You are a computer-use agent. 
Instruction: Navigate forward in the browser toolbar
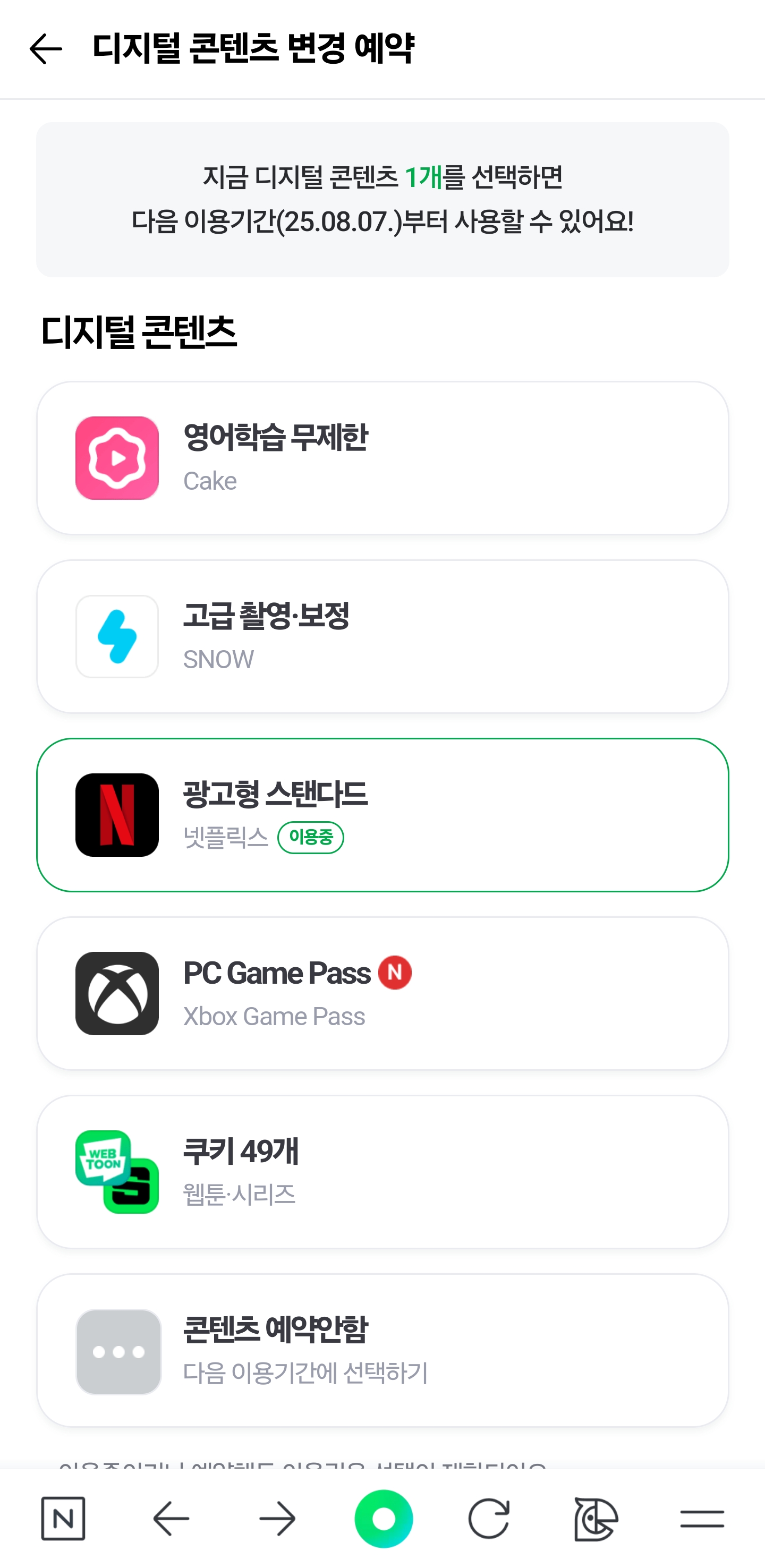click(x=277, y=1518)
